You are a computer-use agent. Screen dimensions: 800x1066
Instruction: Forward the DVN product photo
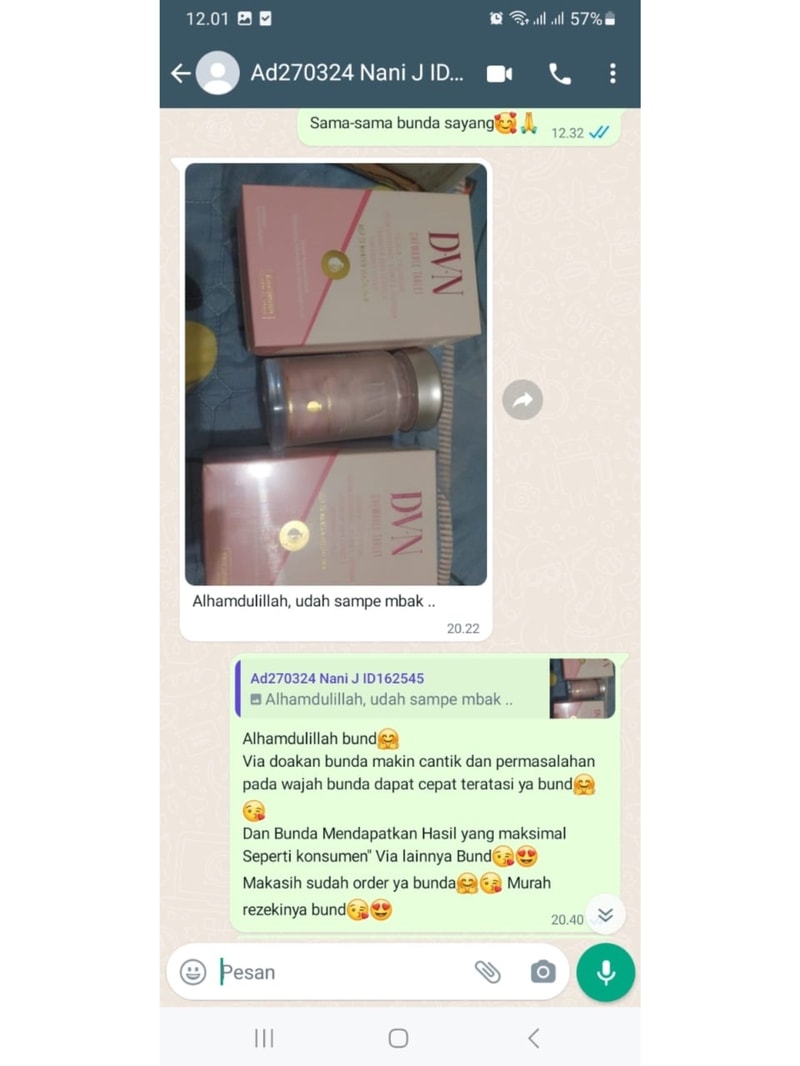tap(522, 400)
